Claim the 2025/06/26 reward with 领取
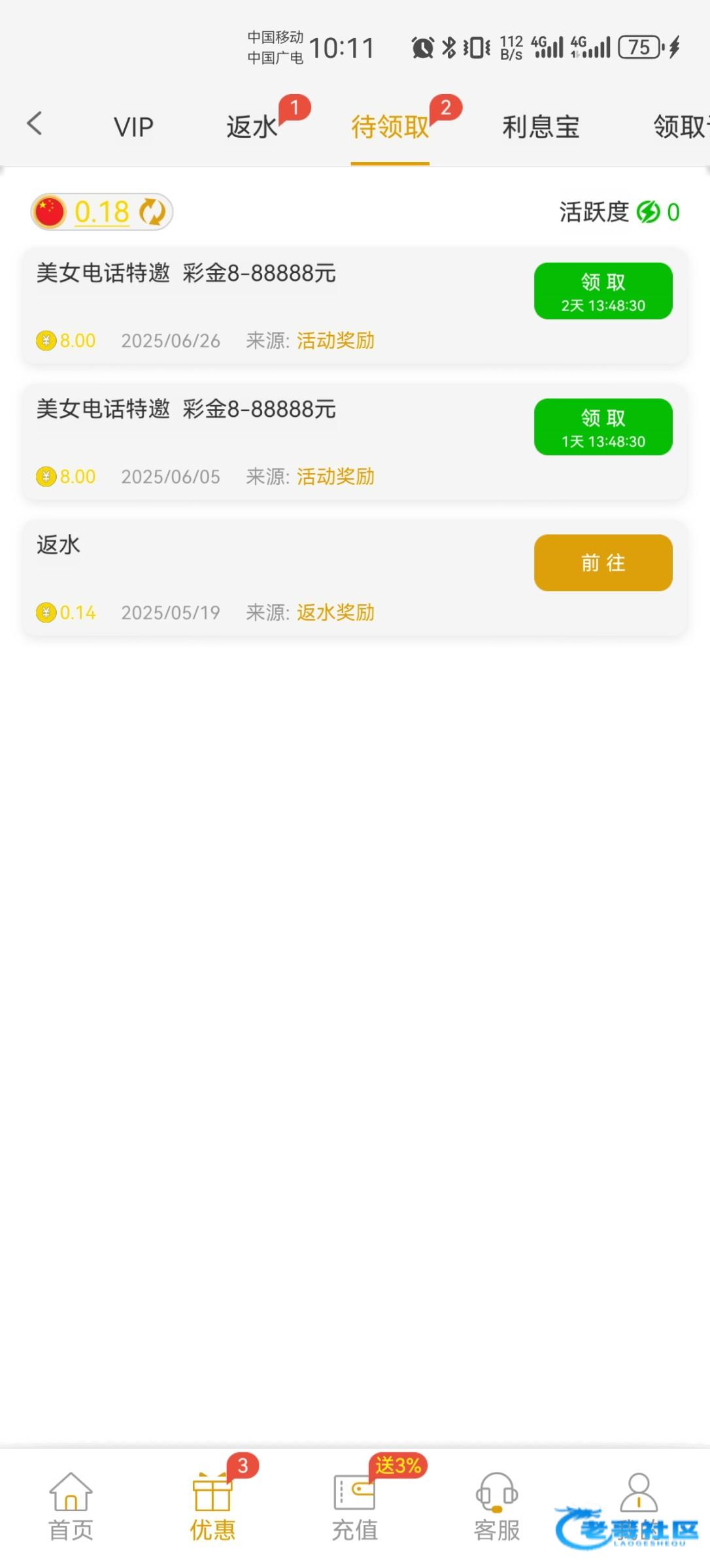This screenshot has height=1568, width=710. (603, 291)
